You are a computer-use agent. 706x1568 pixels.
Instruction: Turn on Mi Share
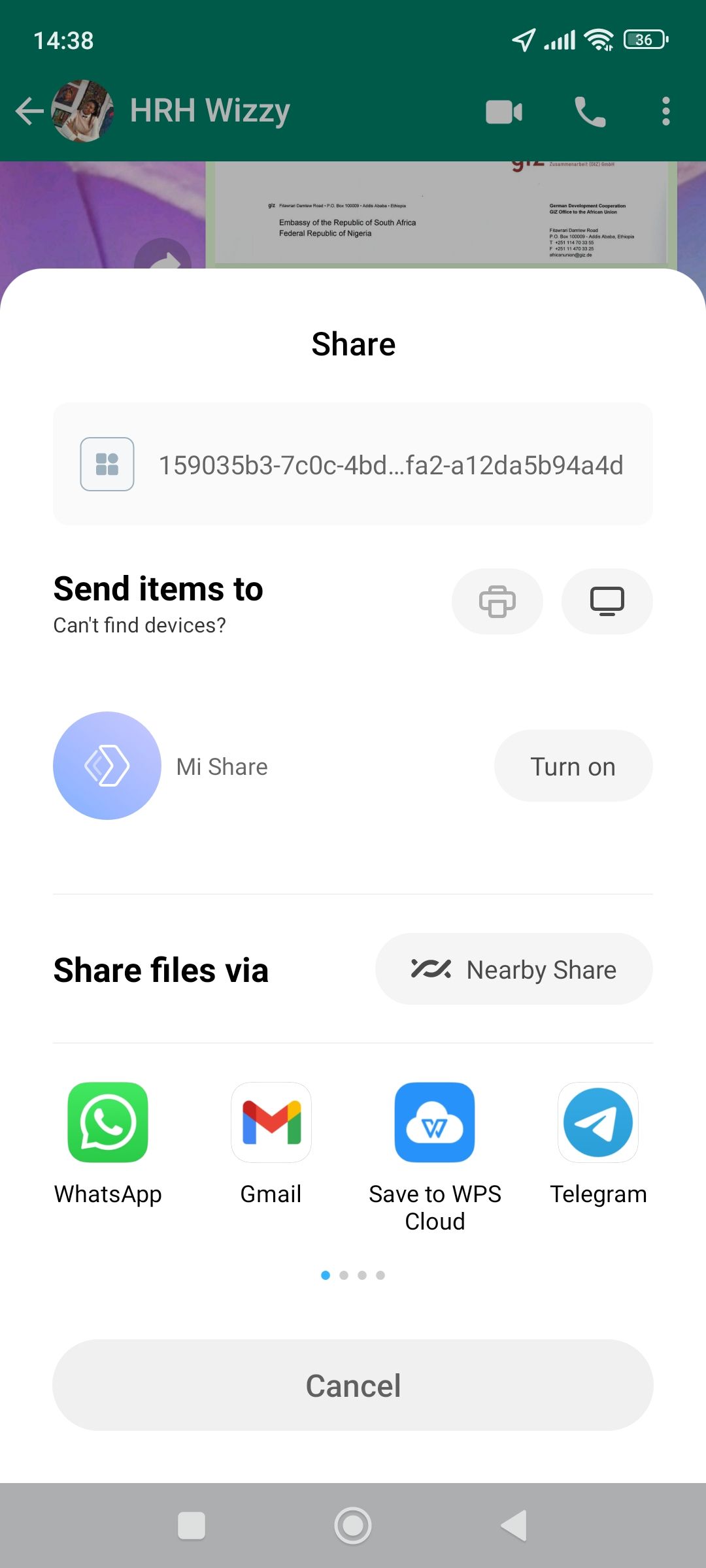coord(573,765)
